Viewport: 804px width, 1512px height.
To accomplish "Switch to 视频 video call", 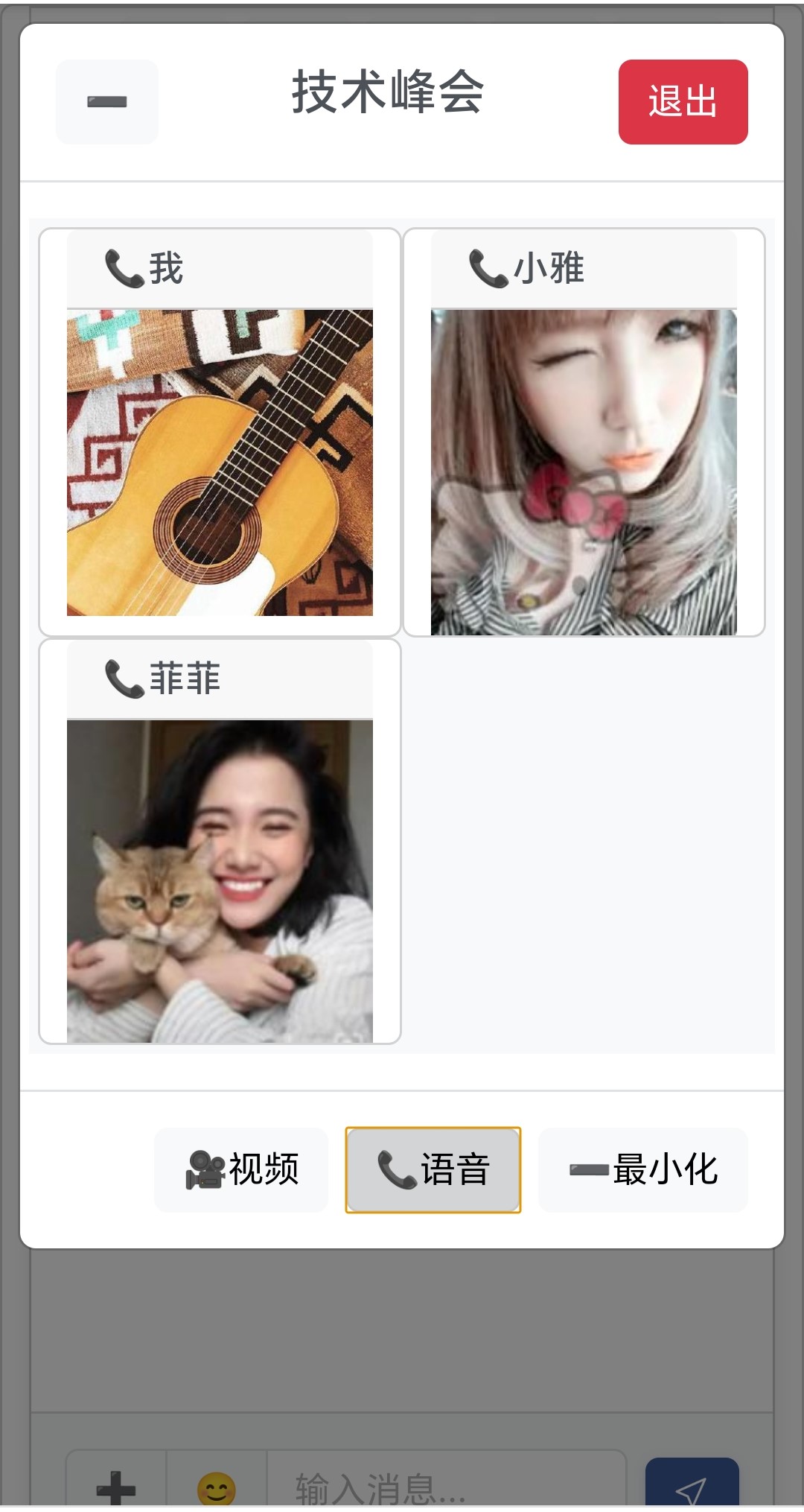I will (241, 1169).
